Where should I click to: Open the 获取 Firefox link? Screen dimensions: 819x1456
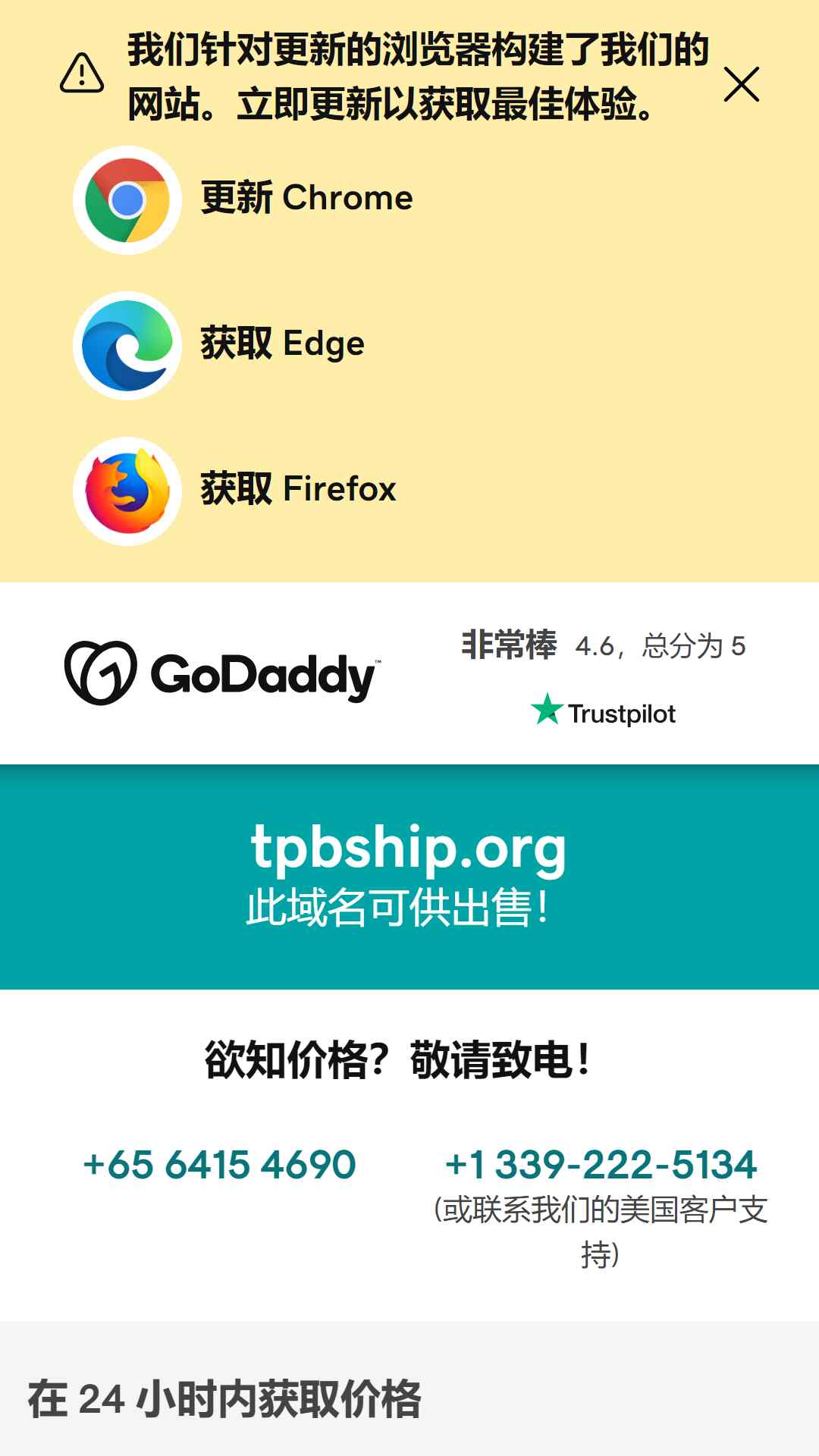click(235, 491)
